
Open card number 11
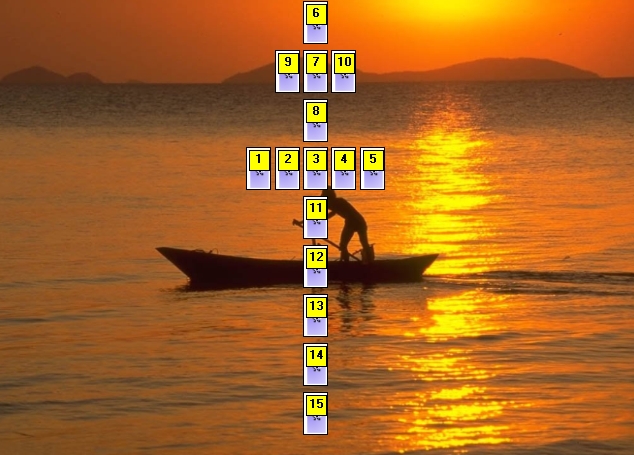(x=316, y=217)
